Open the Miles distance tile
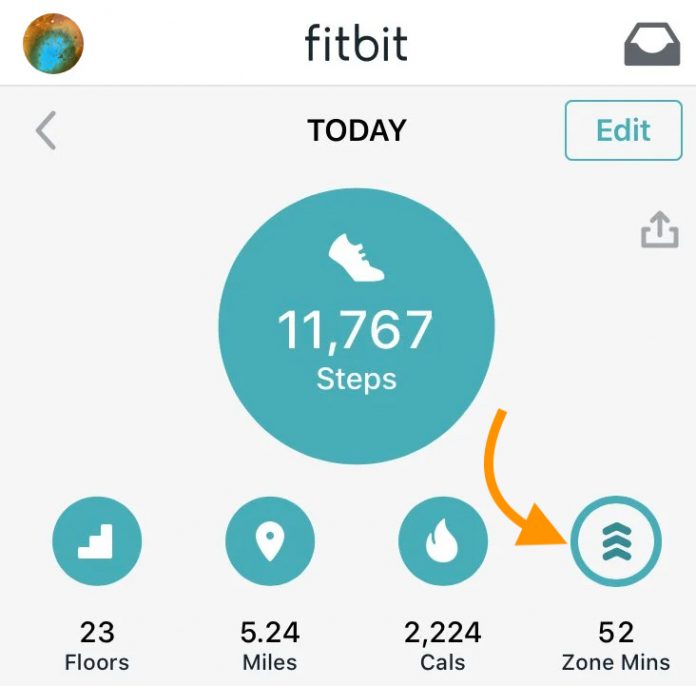This screenshot has width=696, height=686. [270, 541]
